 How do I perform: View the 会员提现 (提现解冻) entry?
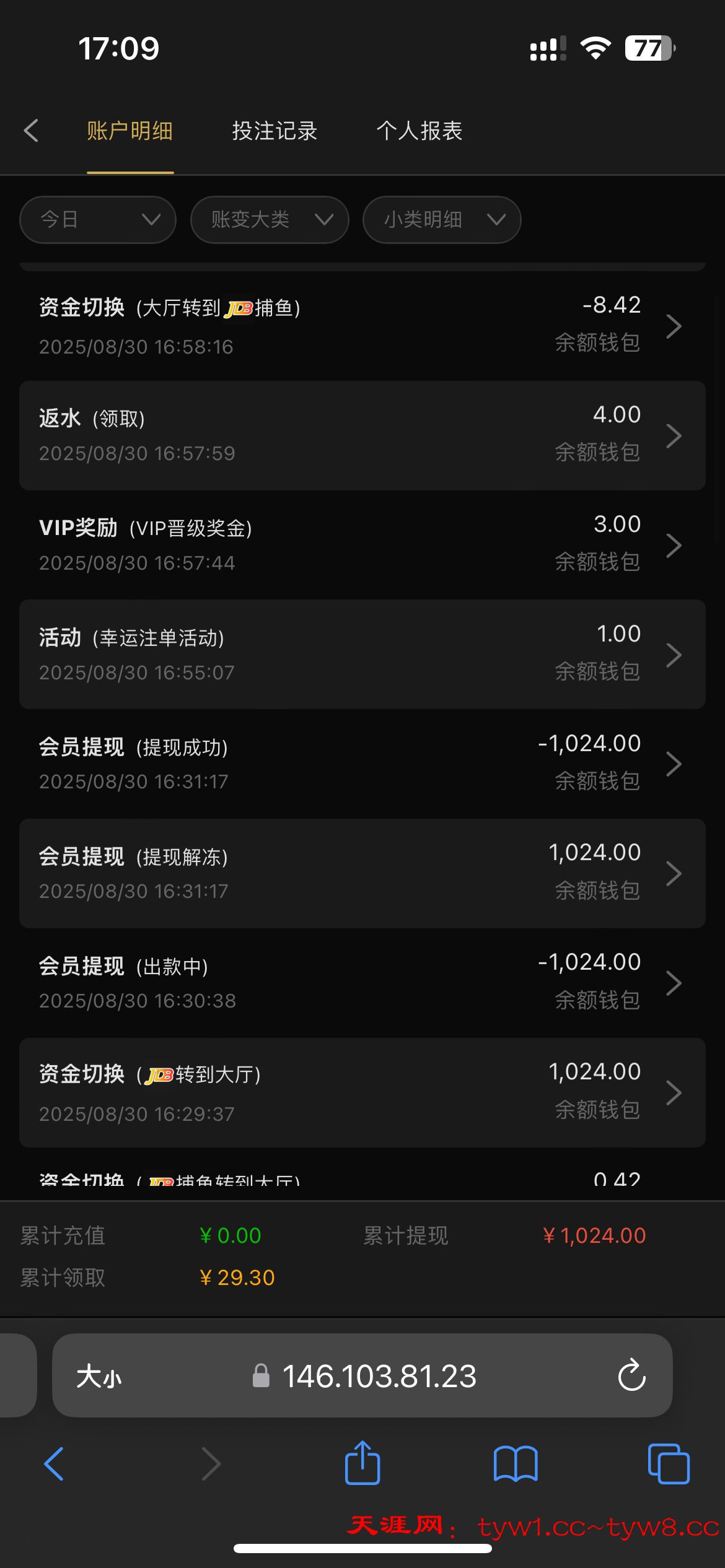[362, 873]
